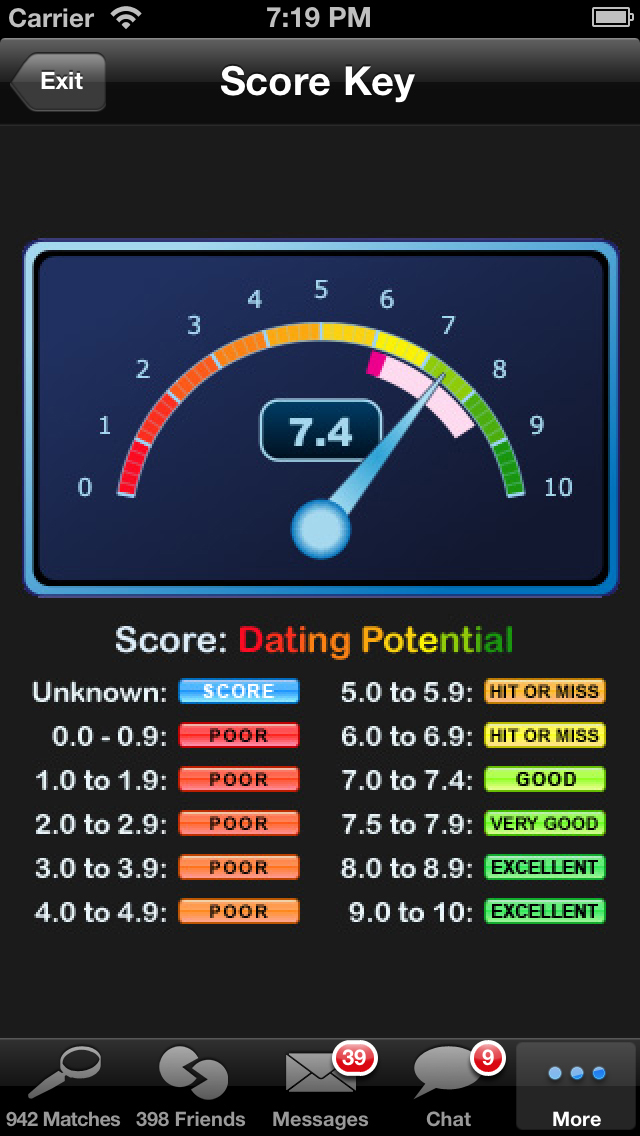Image resolution: width=640 pixels, height=1136 pixels.
Task: Go to the Chat tab
Action: pos(448,1088)
